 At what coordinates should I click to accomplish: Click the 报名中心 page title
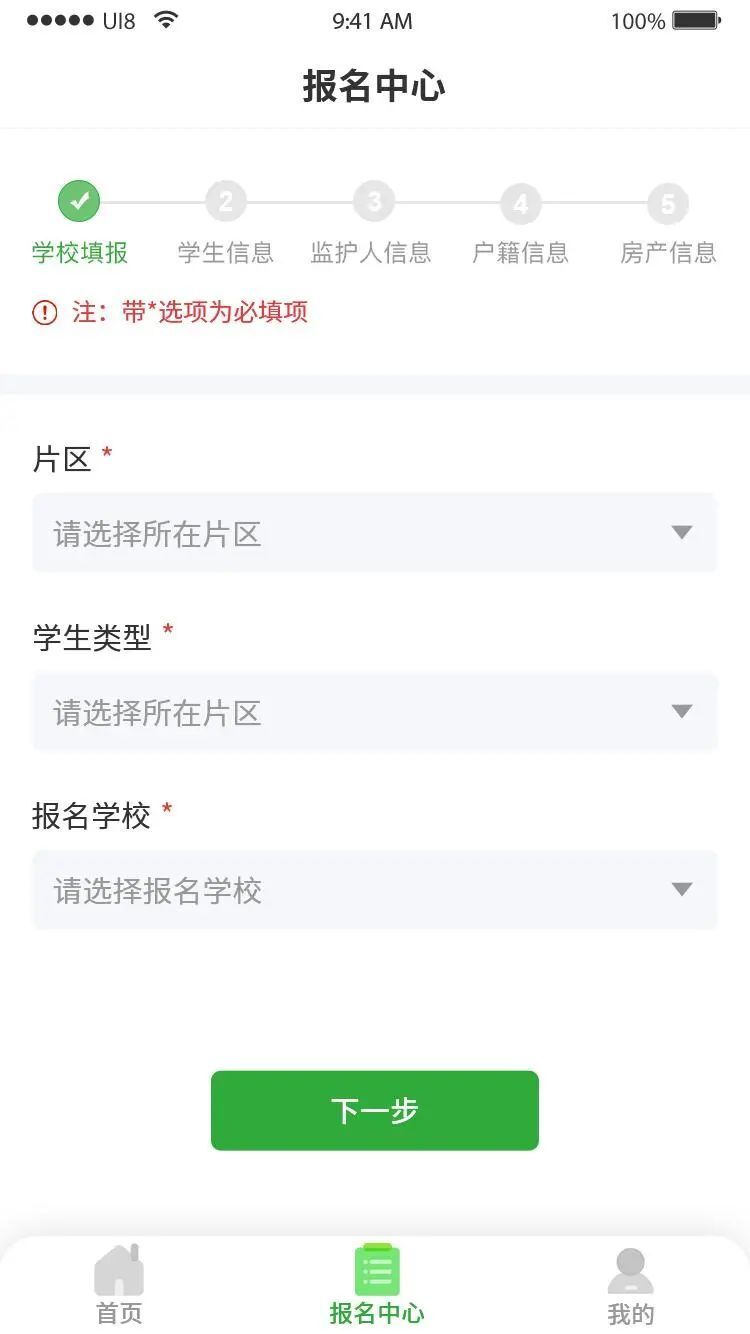tap(375, 88)
